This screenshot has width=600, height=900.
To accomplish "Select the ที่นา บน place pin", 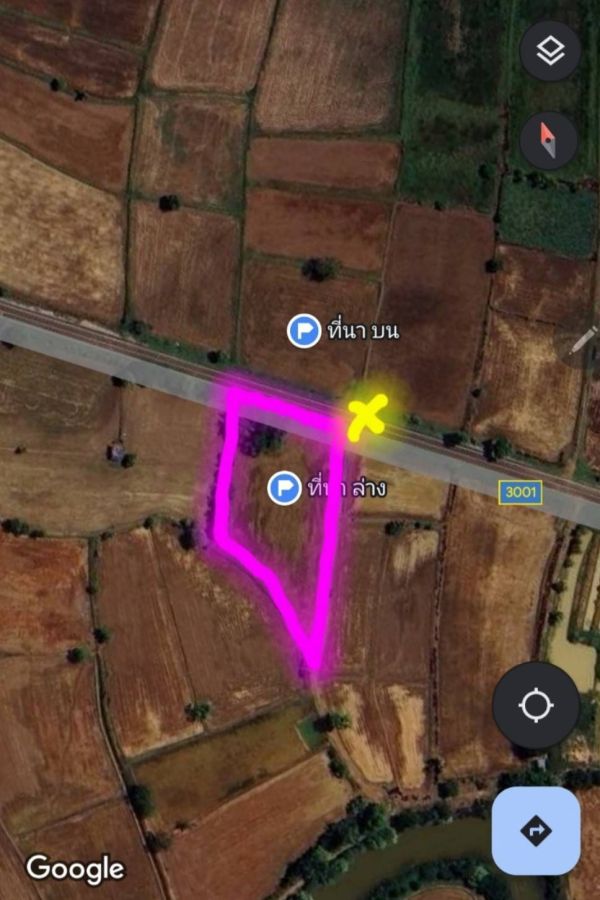I will (x=304, y=329).
